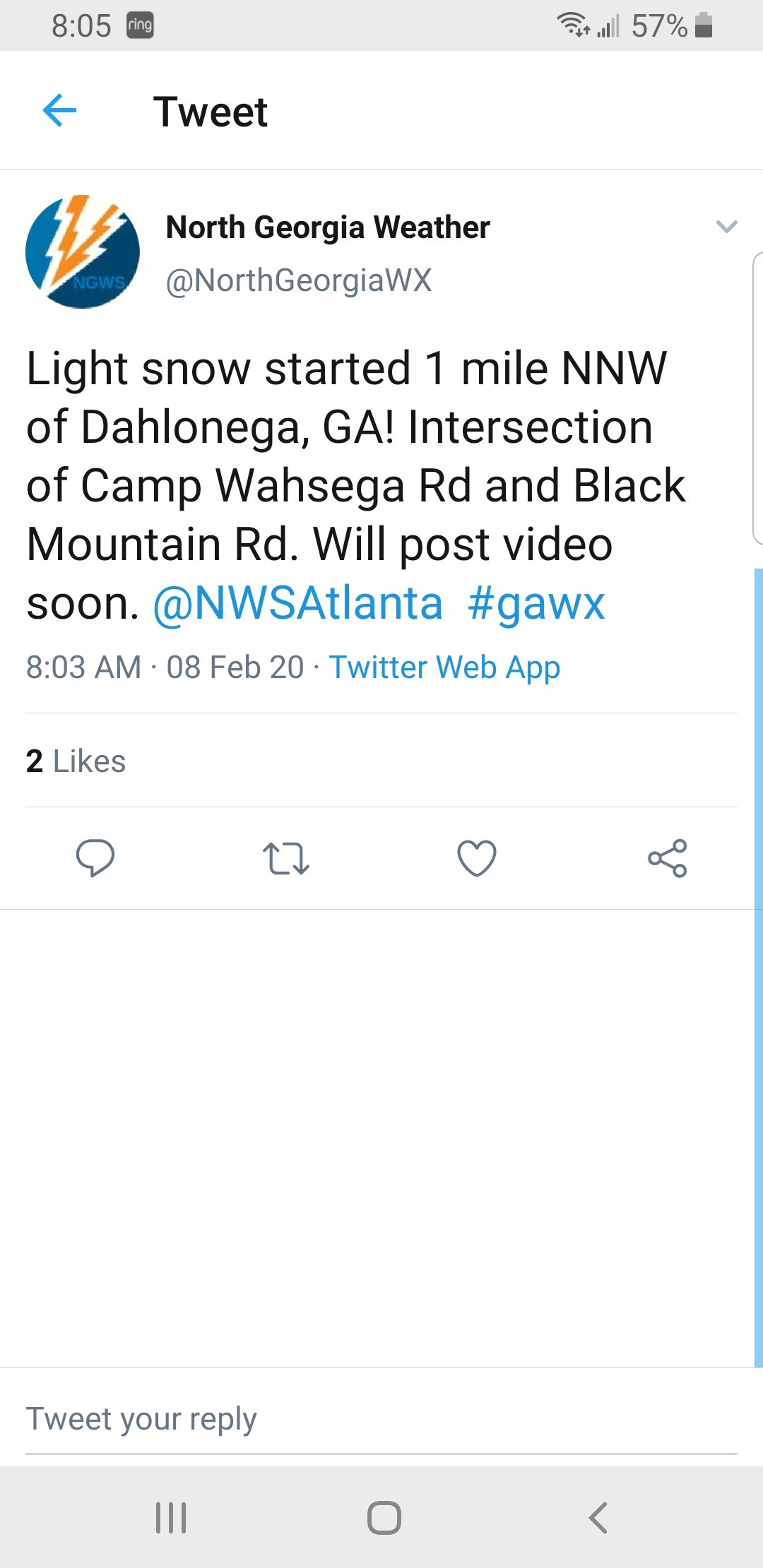Open the @NWSAtlanta mention
This screenshot has height=1568, width=763.
(x=298, y=604)
